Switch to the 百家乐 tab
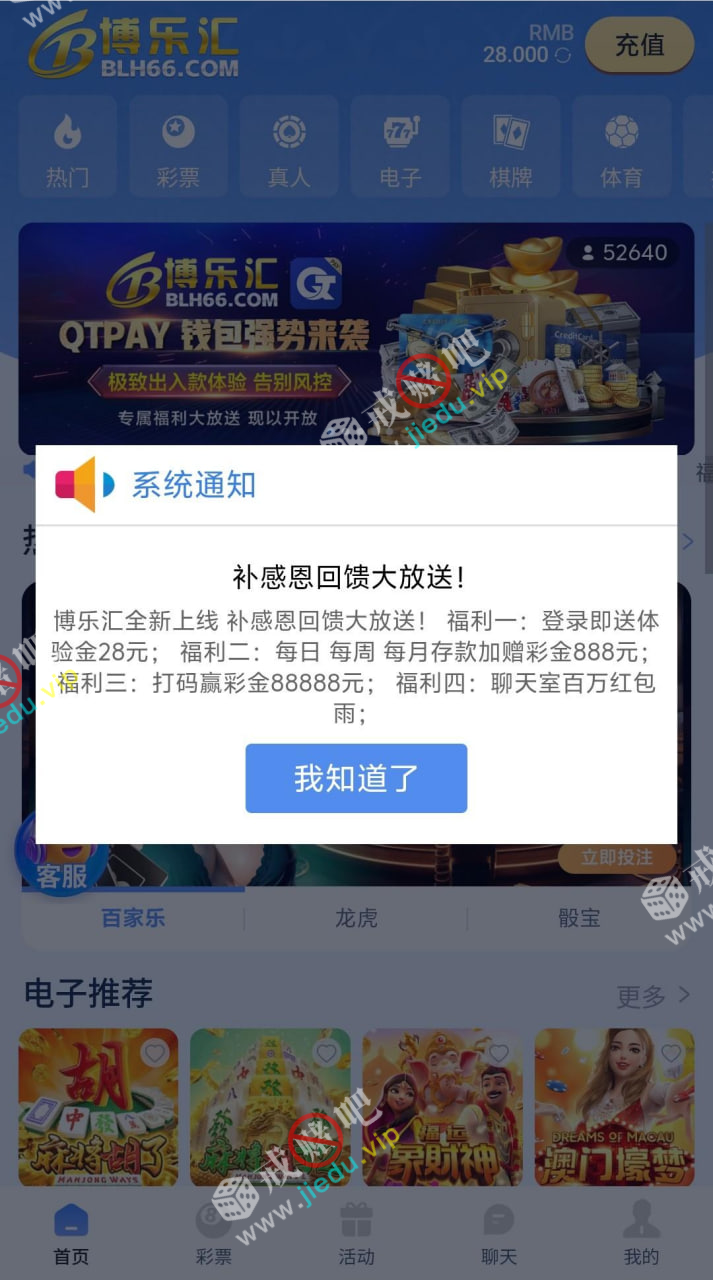 click(x=133, y=917)
